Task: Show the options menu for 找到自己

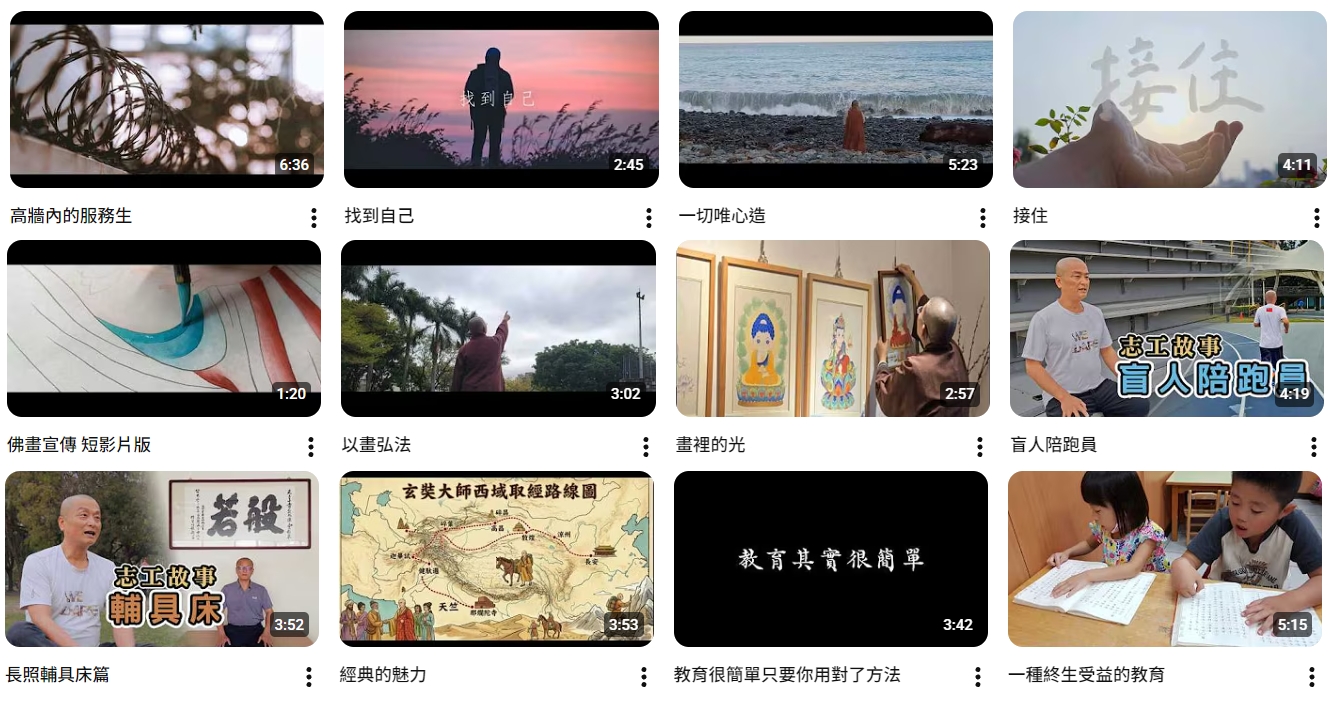Action: 649,217
